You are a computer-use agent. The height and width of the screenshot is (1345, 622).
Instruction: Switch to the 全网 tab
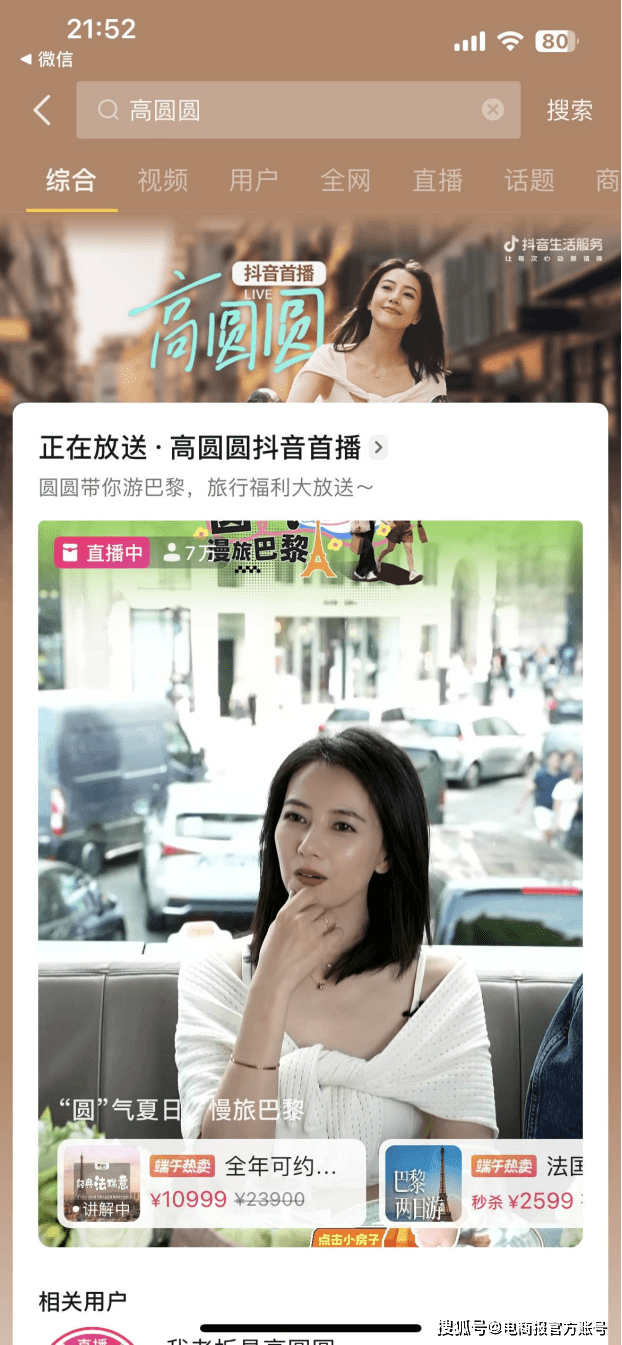[345, 180]
